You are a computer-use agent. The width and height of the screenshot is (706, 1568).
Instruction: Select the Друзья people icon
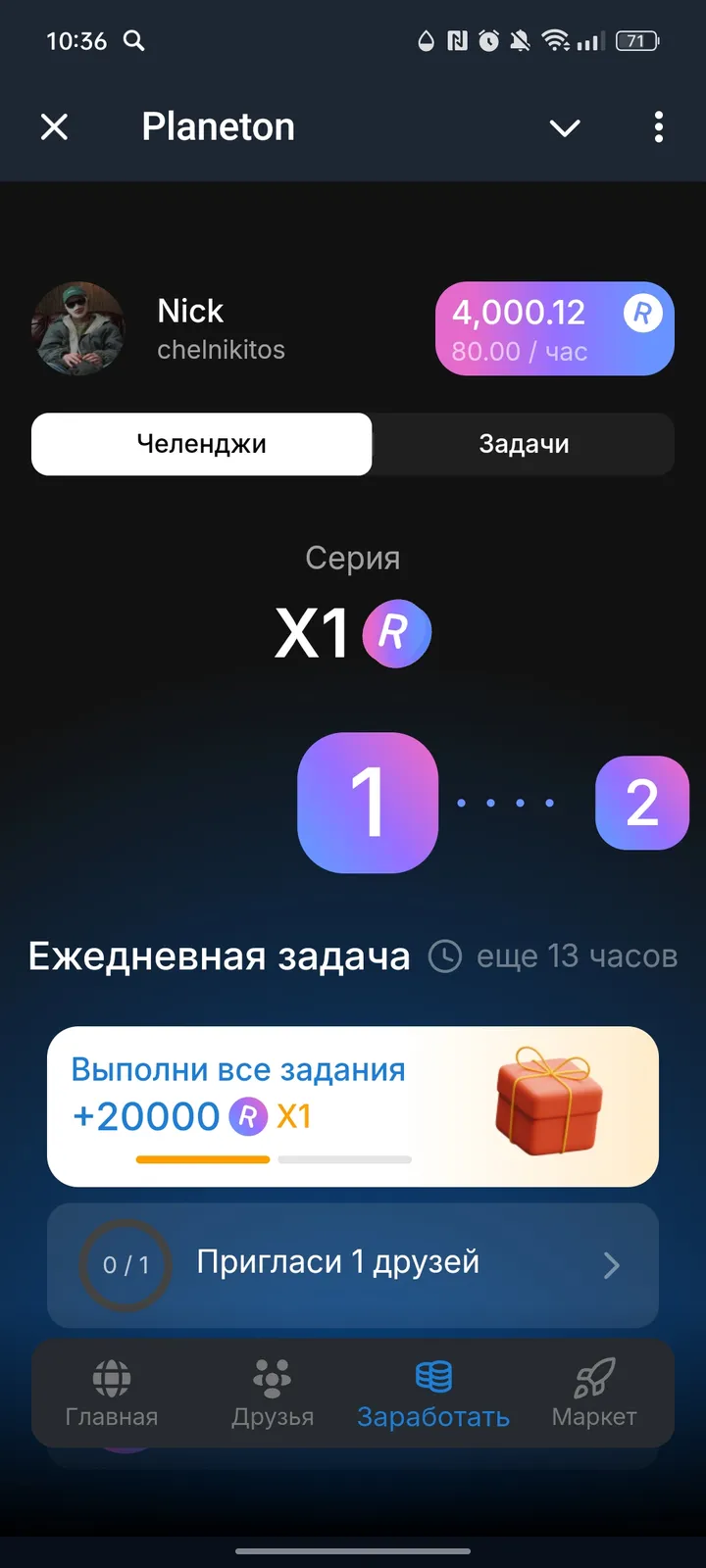click(x=272, y=1377)
